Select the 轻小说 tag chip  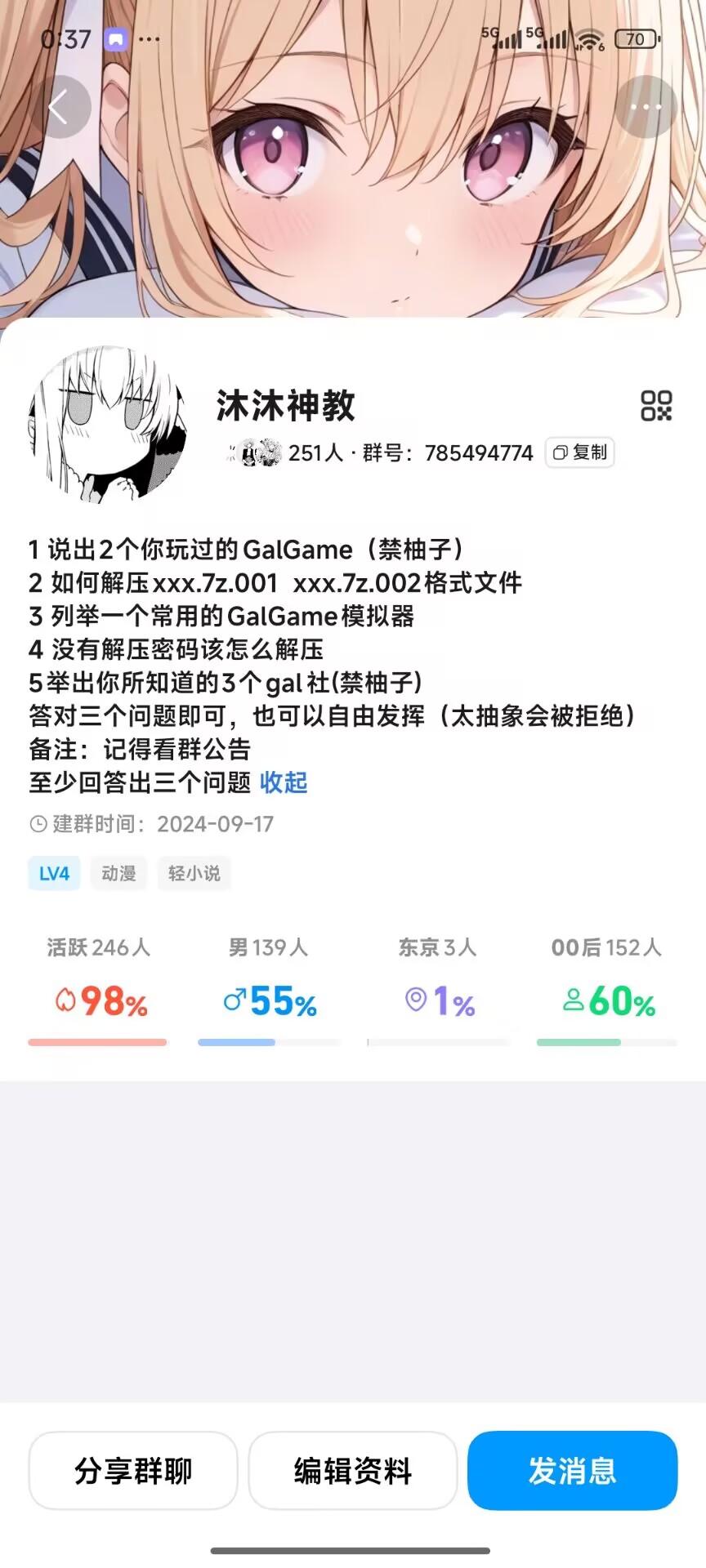pos(194,873)
